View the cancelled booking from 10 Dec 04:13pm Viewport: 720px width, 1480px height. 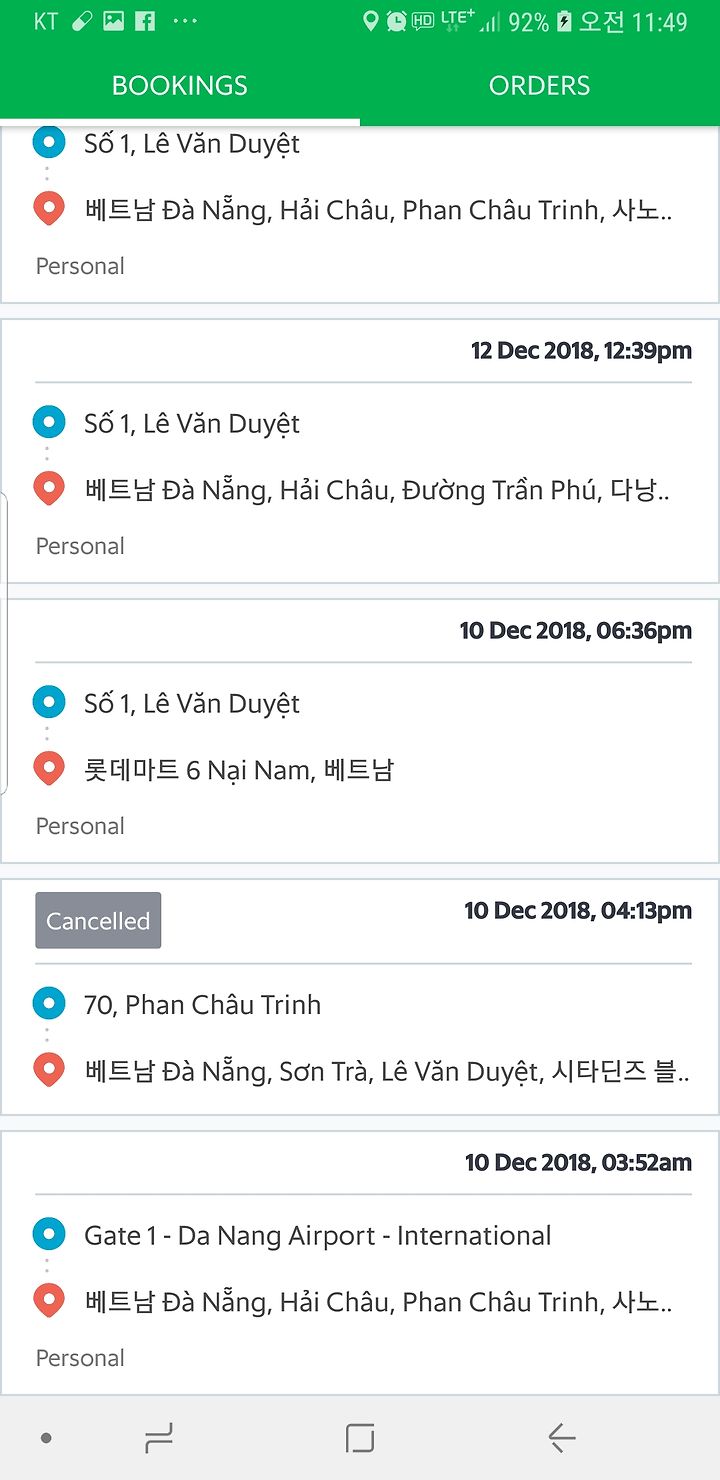click(360, 997)
